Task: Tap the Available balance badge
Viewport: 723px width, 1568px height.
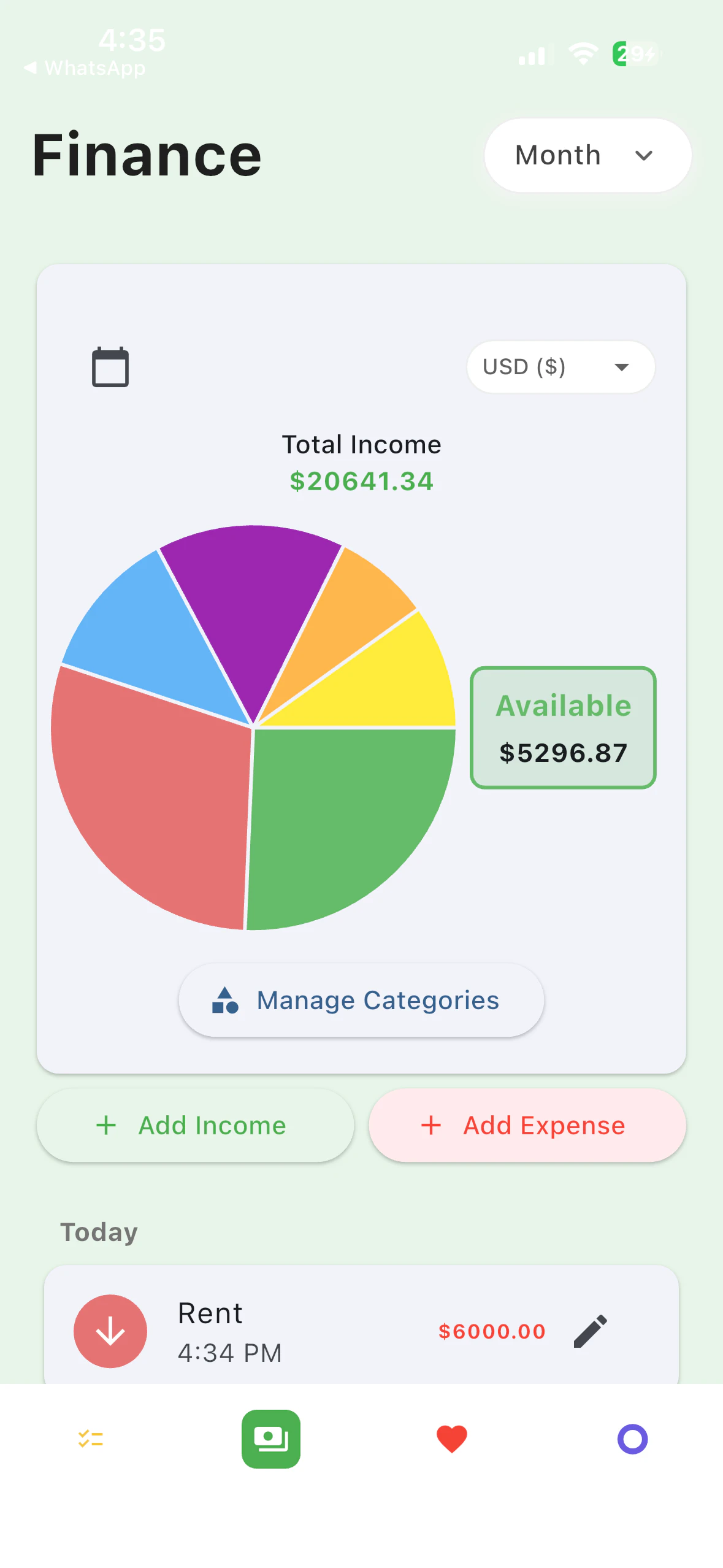Action: coord(562,727)
